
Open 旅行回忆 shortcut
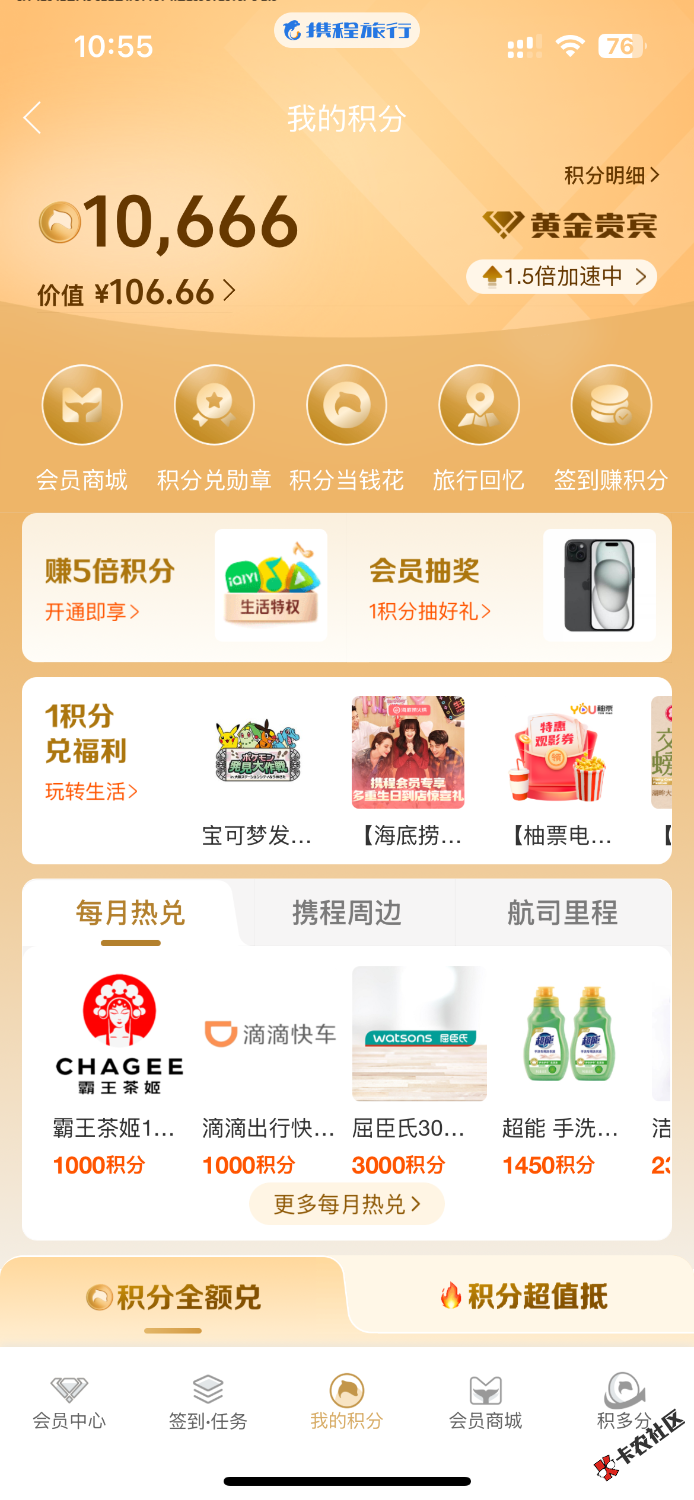pos(478,406)
